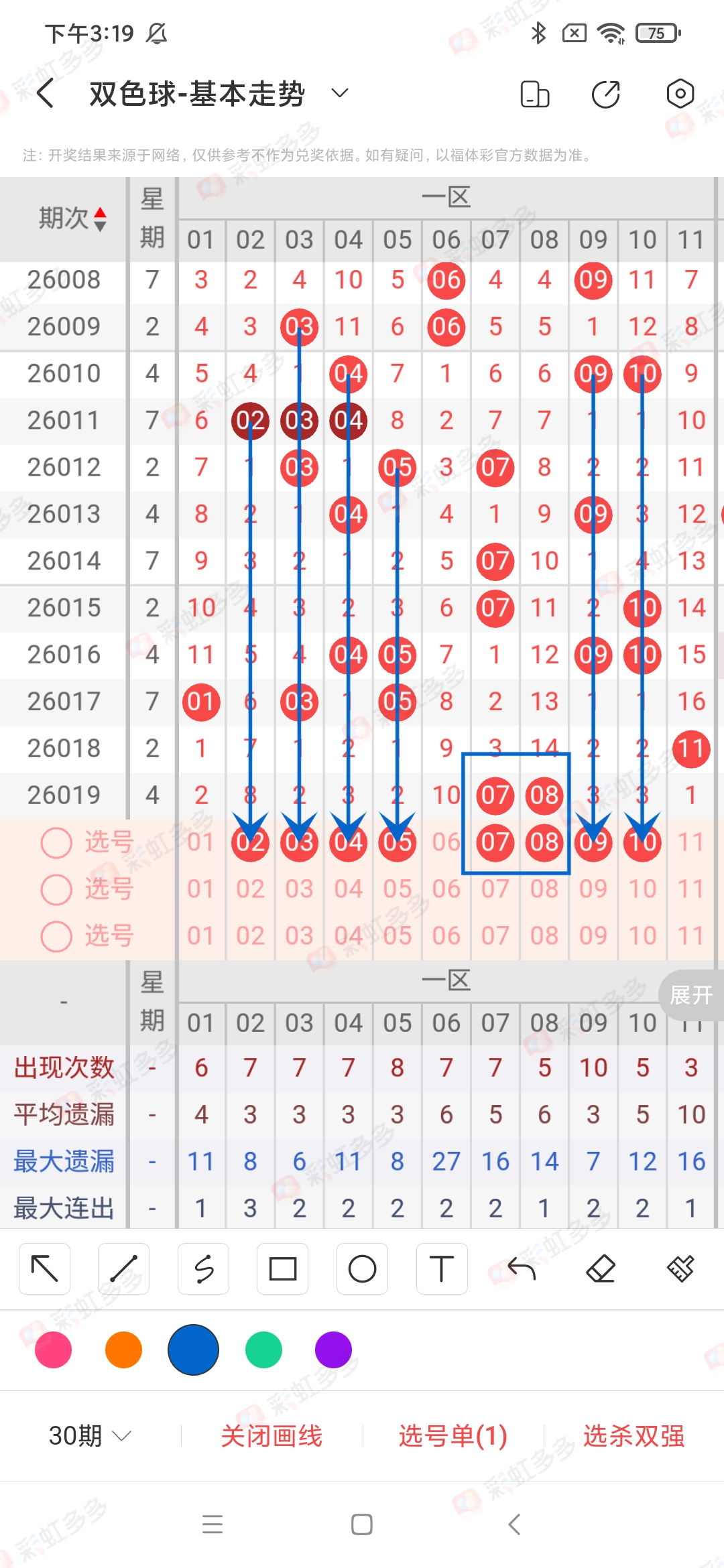Screen dimensions: 724x1568
Task: Select the T text annotation tool
Action: click(442, 1268)
